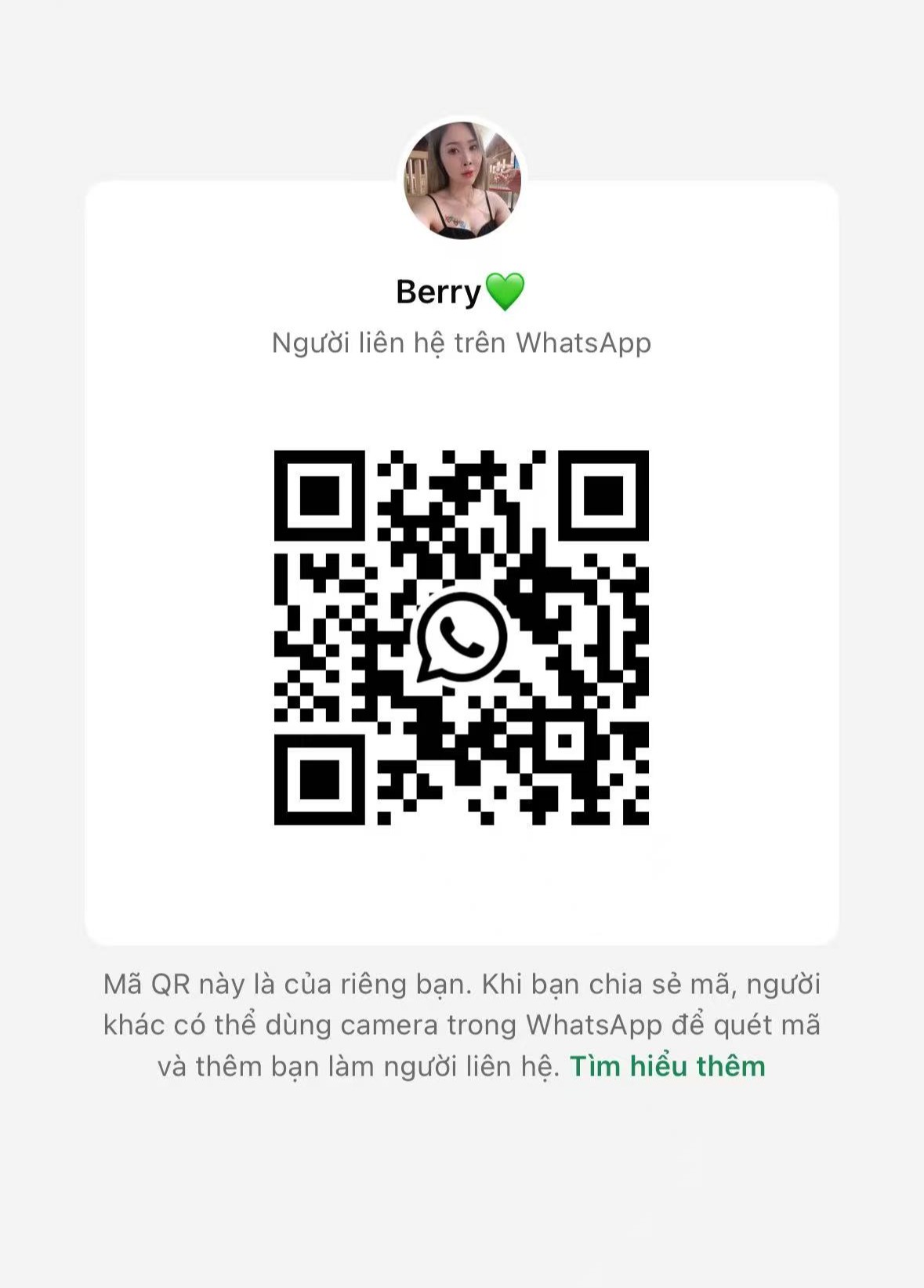Open the "Tìm hiểu thêm" link
The width and height of the screenshot is (924, 1288).
pos(667,1066)
